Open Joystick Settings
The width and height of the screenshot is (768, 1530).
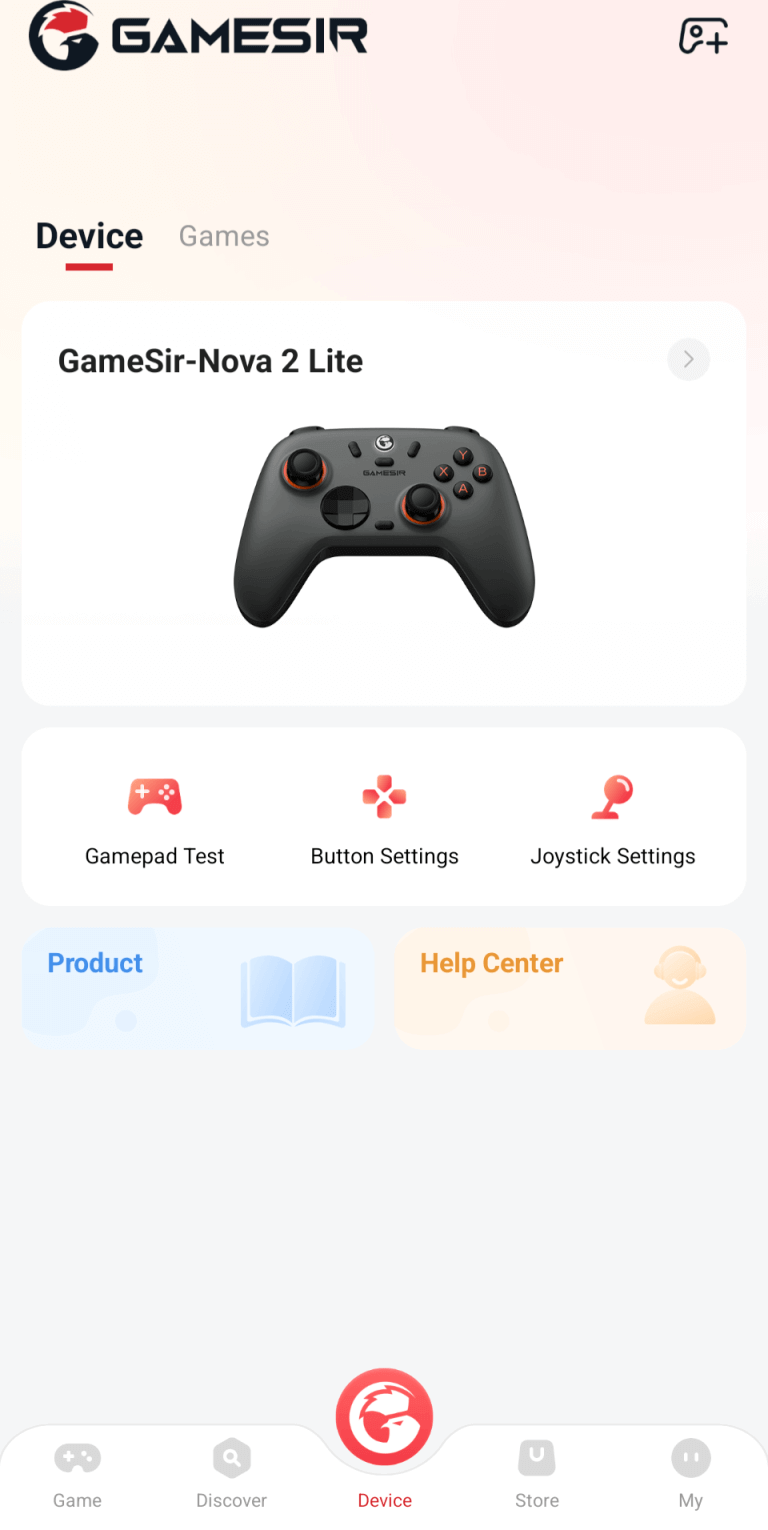(612, 820)
